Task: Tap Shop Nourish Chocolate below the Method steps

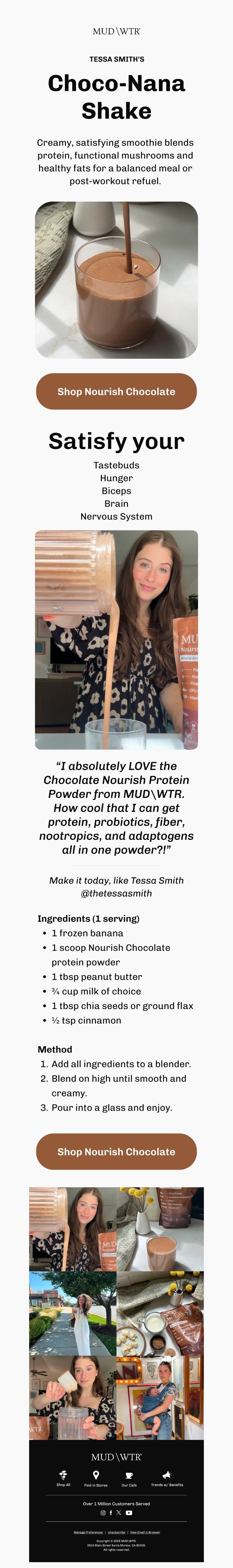Action: [x=116, y=1152]
